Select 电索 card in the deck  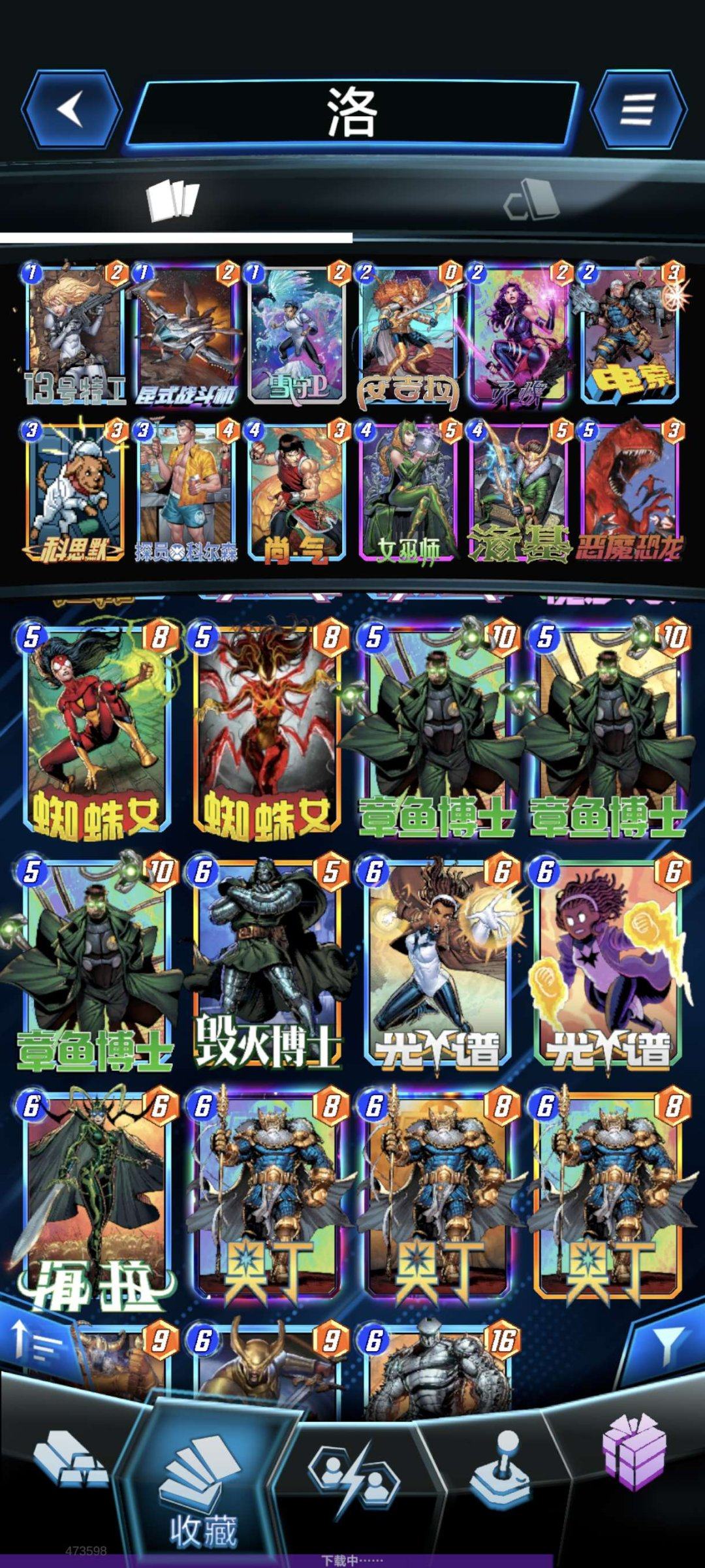(x=630, y=333)
